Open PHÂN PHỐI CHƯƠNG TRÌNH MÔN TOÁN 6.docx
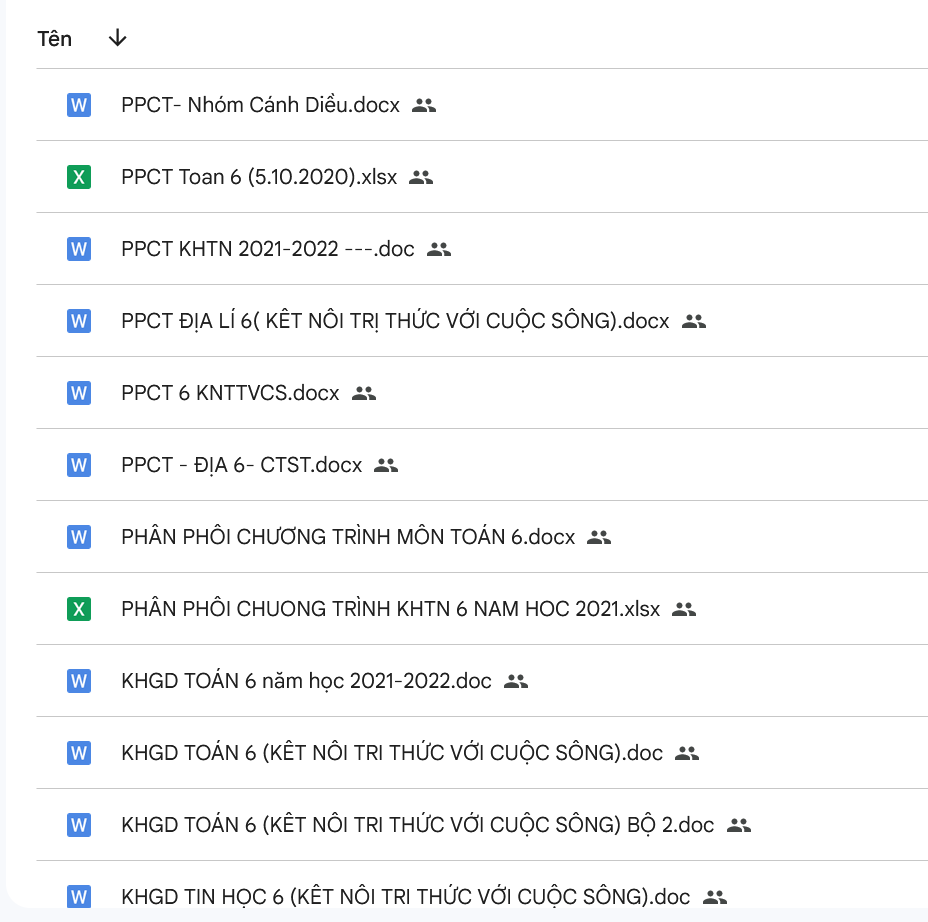This screenshot has height=922, width=928. click(347, 537)
